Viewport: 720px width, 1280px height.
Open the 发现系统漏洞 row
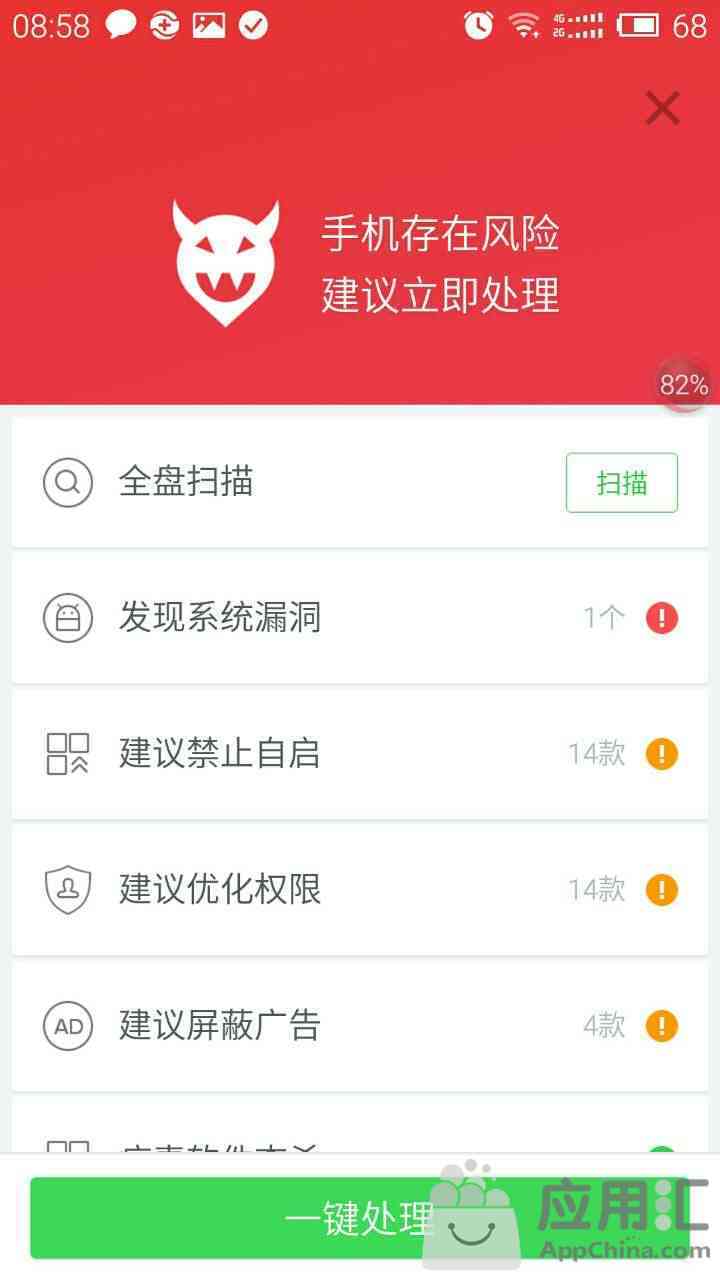[x=360, y=618]
